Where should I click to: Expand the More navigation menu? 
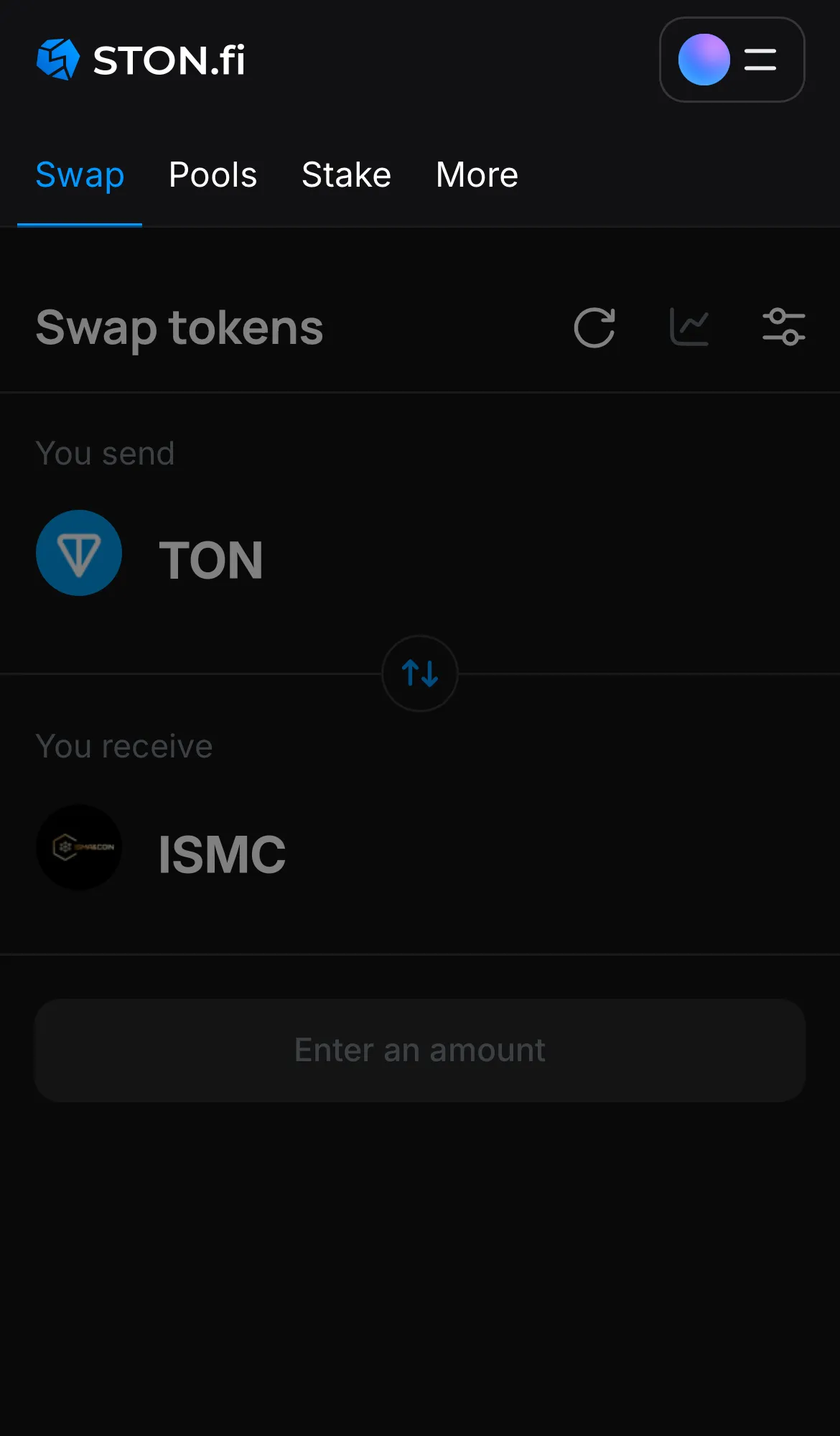[x=476, y=174]
